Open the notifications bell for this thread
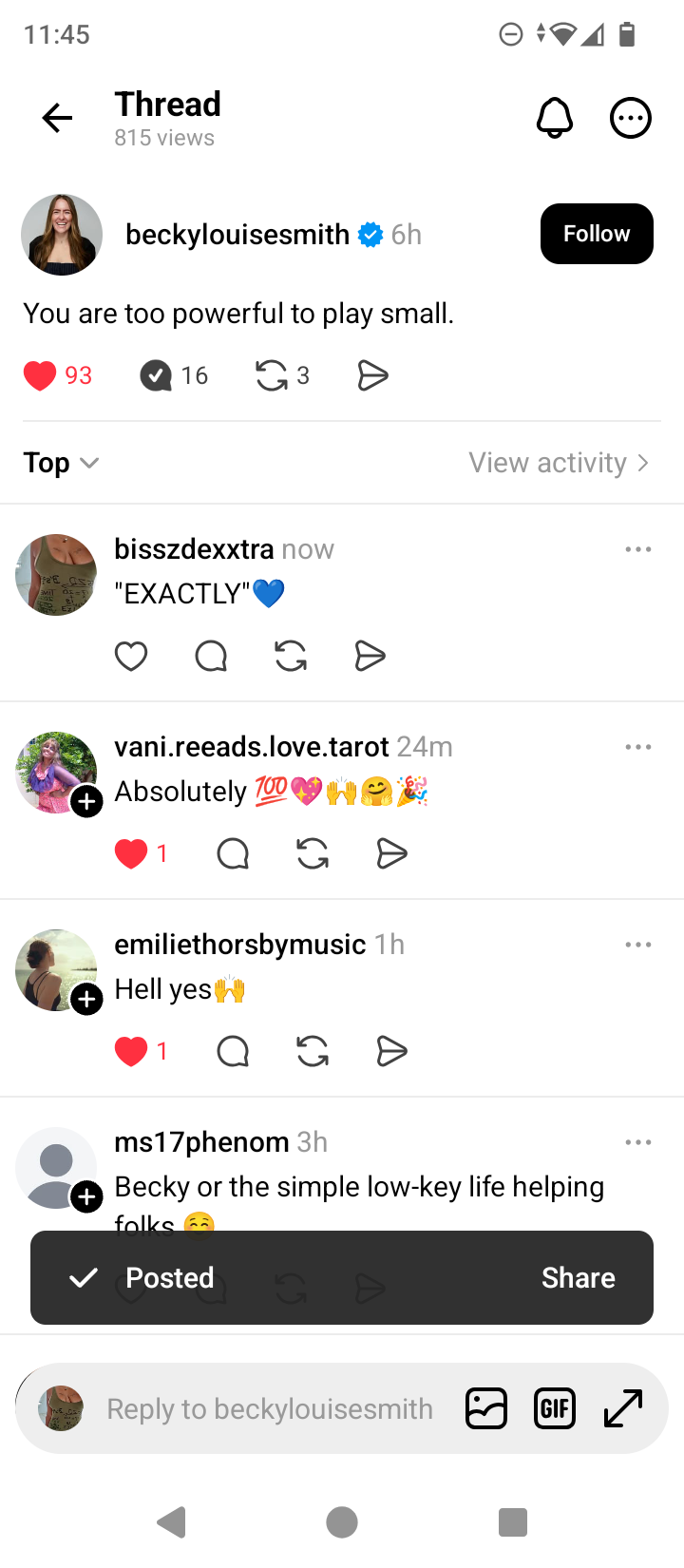Viewport: 684px width, 1568px height. tap(555, 118)
